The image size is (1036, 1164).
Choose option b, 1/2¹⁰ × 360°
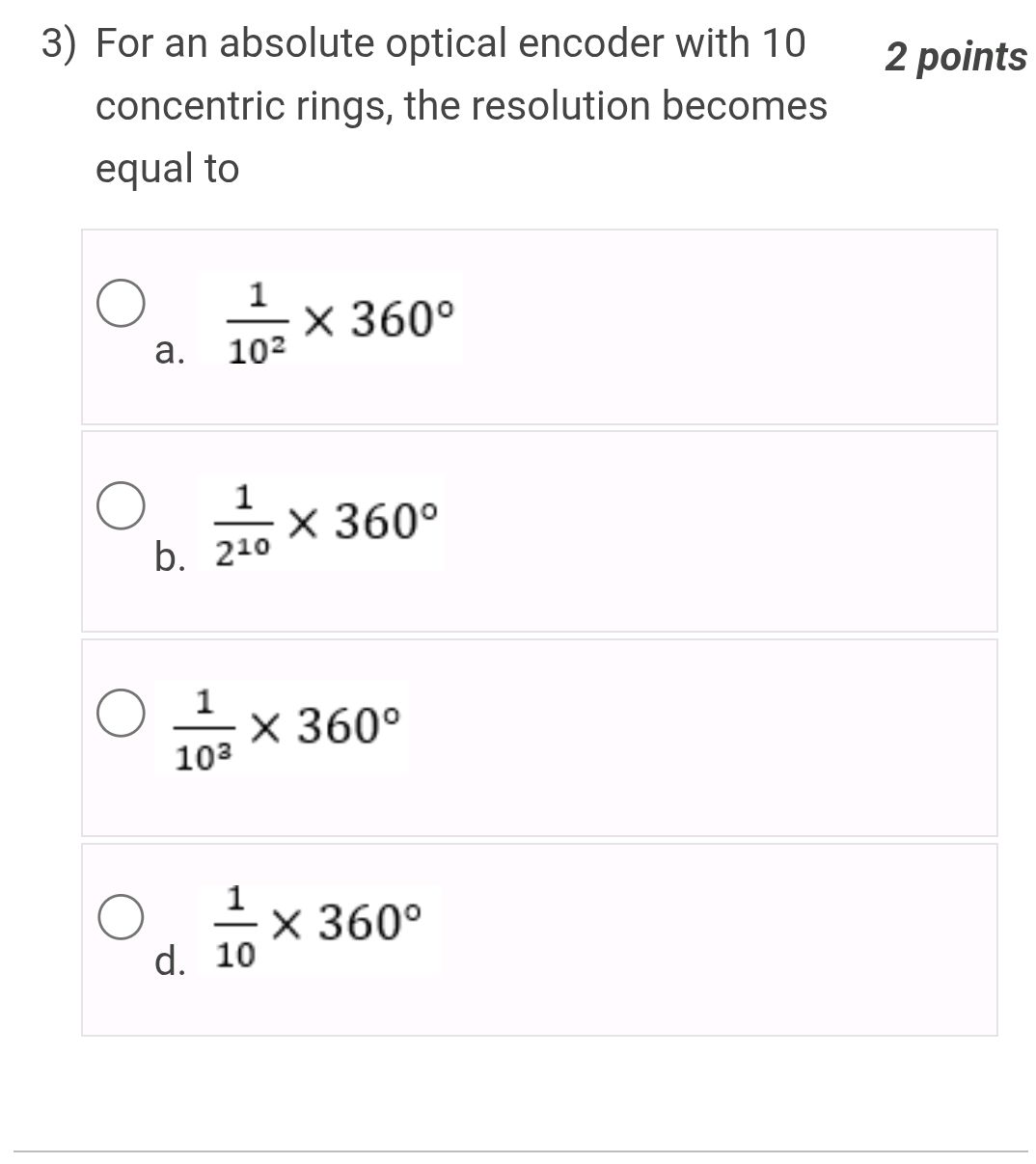click(x=121, y=508)
